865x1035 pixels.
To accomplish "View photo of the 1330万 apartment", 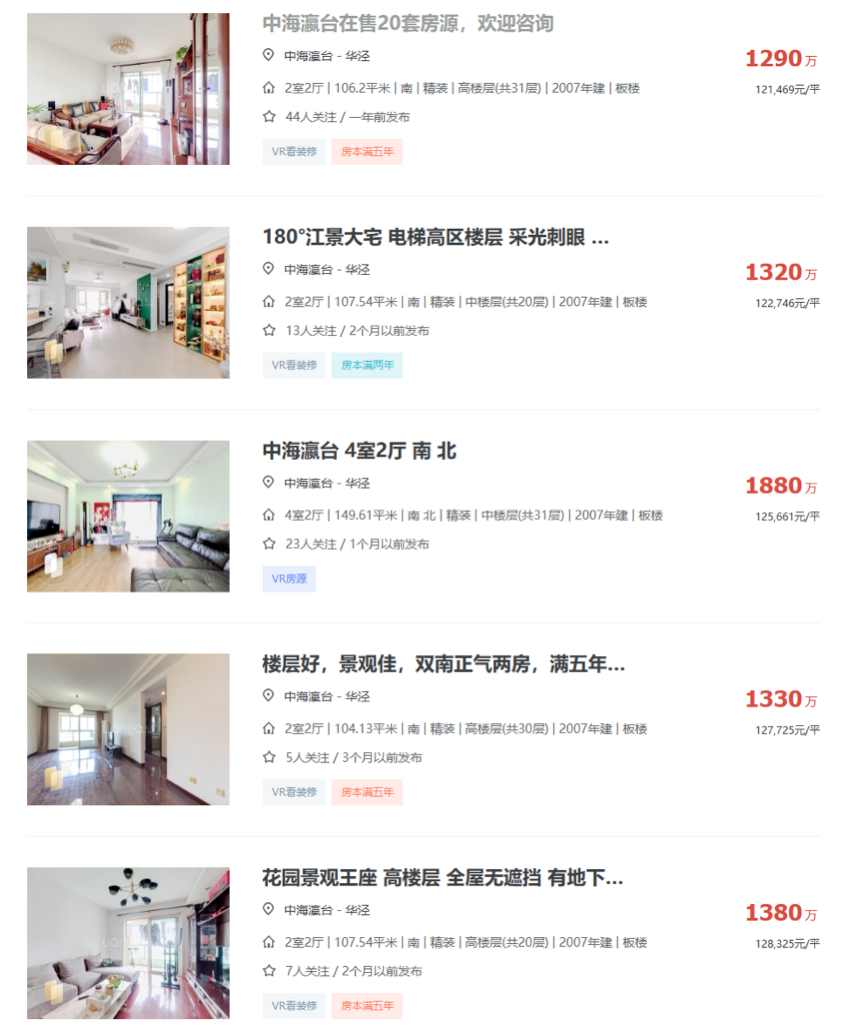I will coord(128,729).
